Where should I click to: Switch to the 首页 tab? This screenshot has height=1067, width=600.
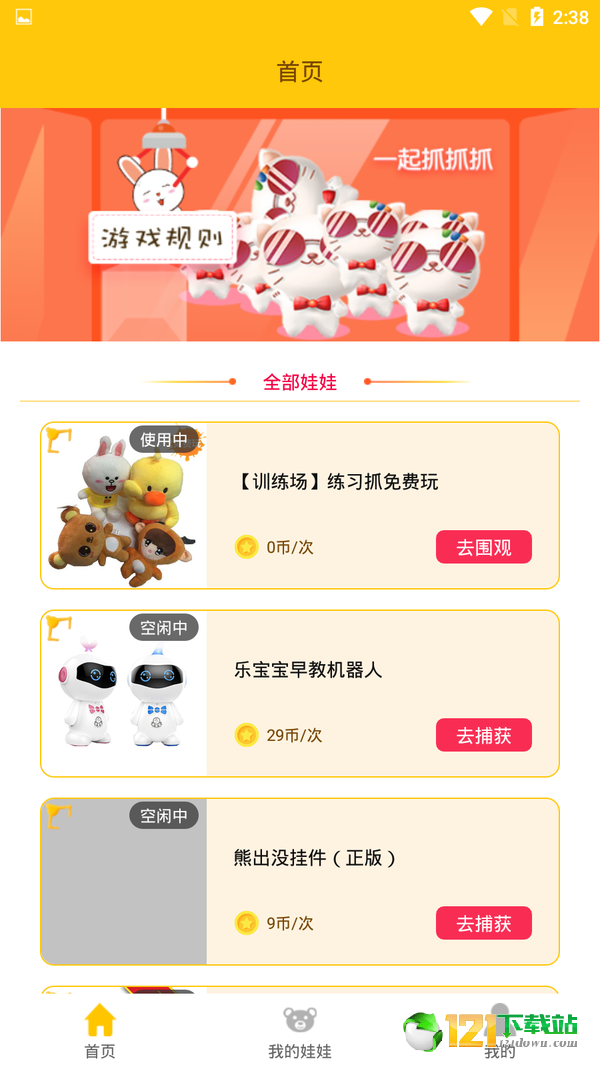[x=100, y=1032]
